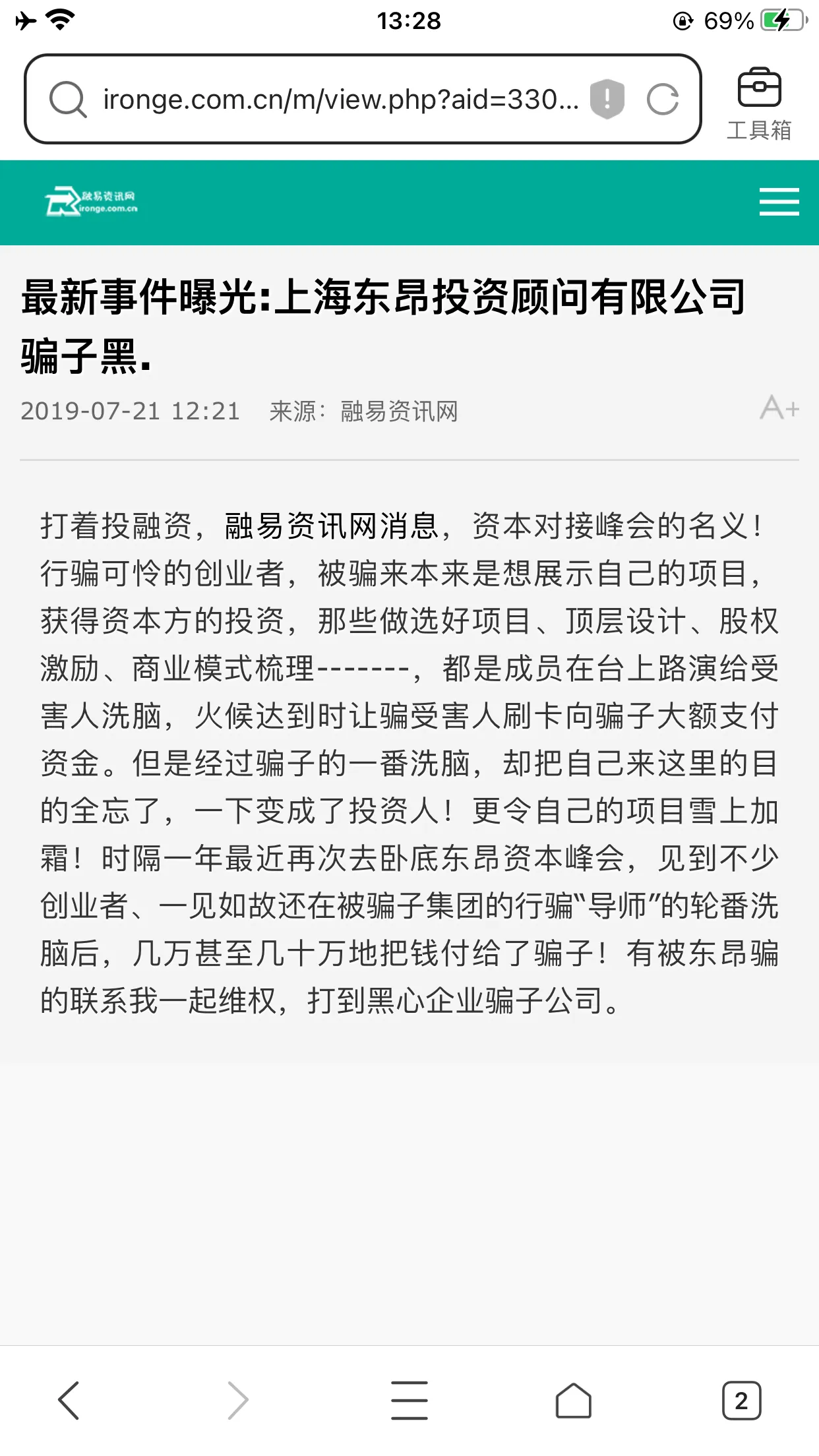The image size is (819, 1456).
Task: Open the 工具箱 toolbox
Action: pos(759,102)
